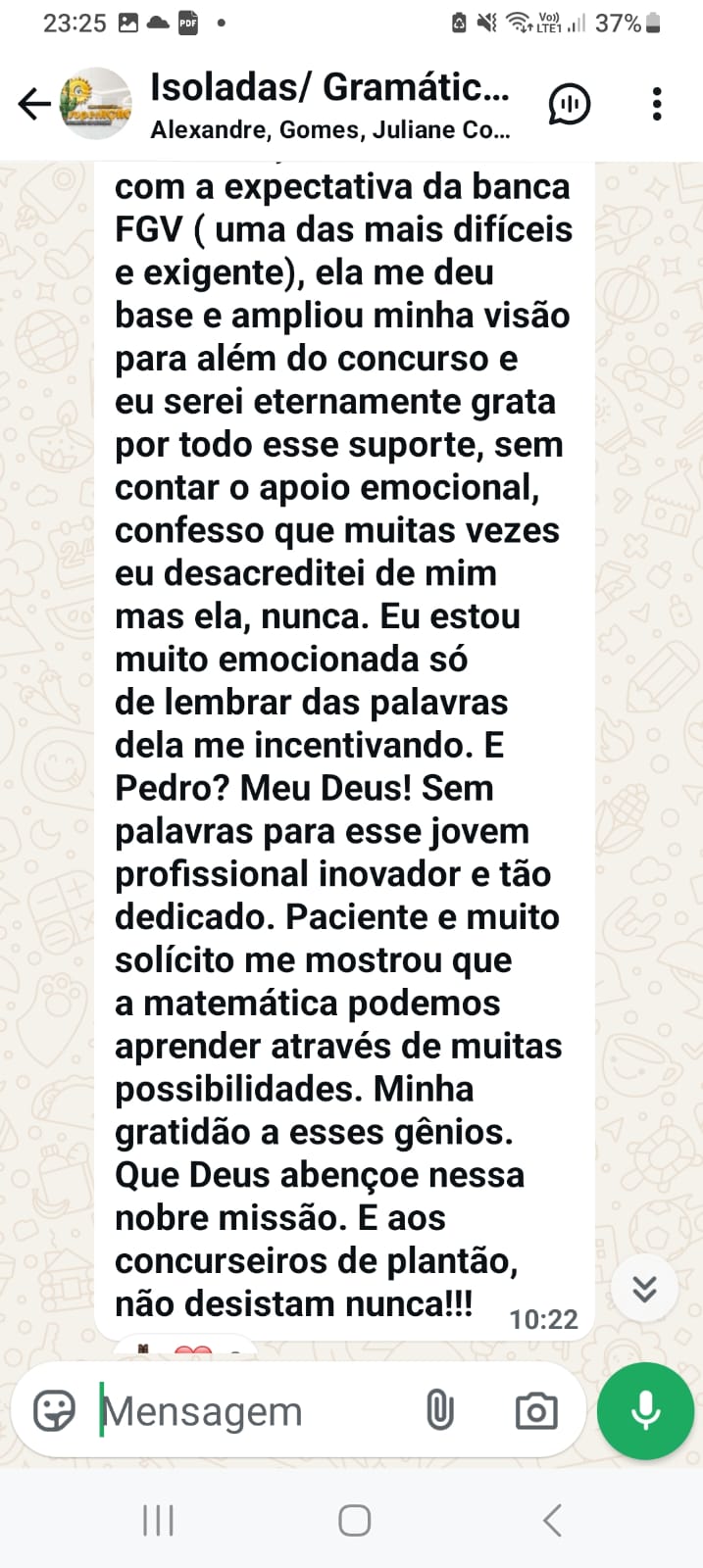This screenshot has height=1568, width=703.
Task: Open the Isoladas/ Gramátic... group info
Action: point(329,104)
